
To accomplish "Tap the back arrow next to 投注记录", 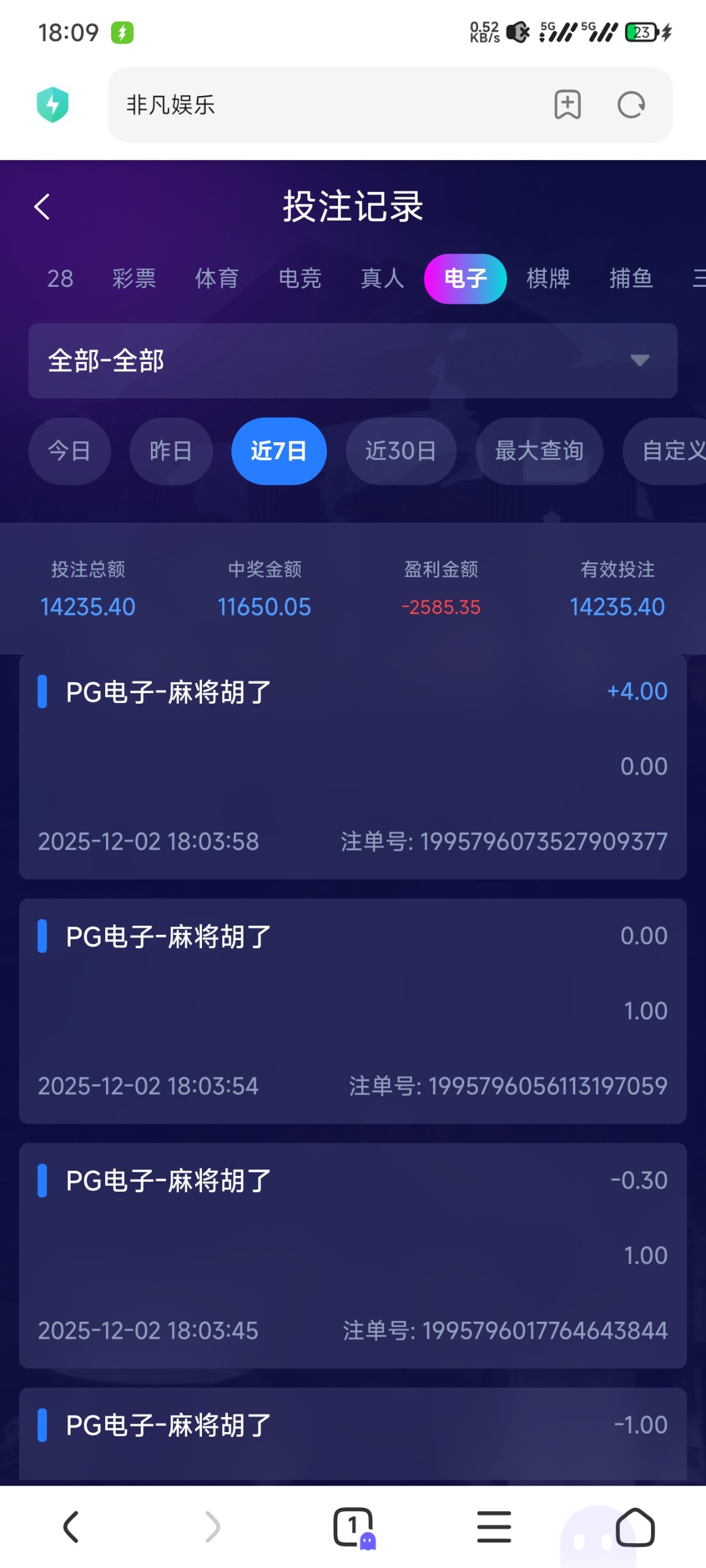I will point(42,206).
